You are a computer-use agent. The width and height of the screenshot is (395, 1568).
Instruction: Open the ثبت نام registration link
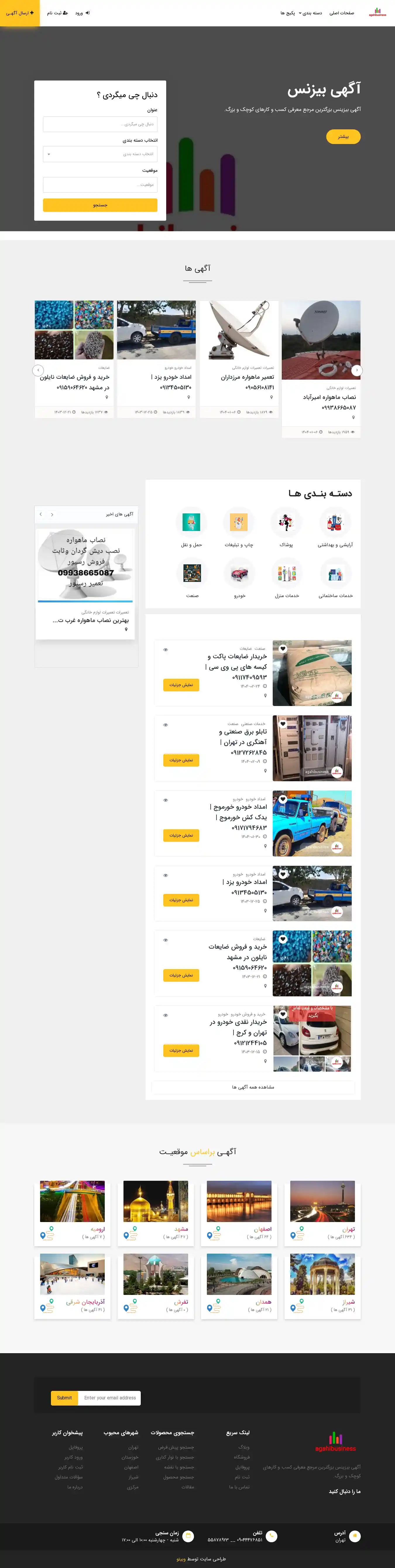58,13
